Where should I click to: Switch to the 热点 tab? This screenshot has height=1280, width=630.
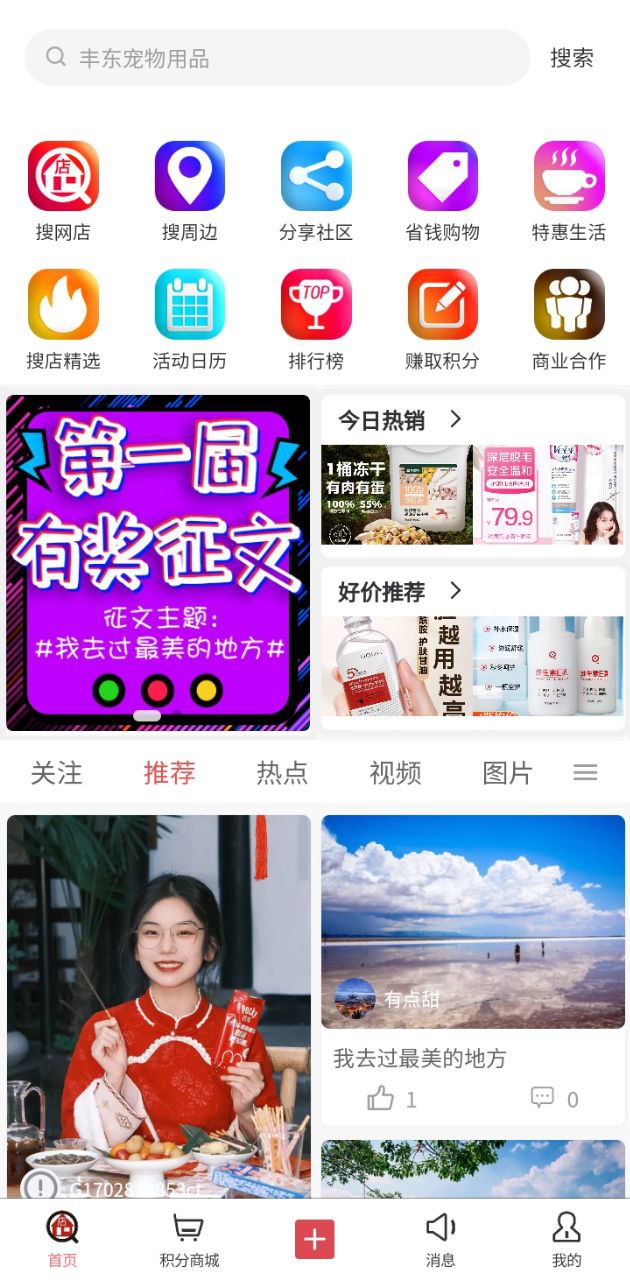pyautogui.click(x=282, y=773)
